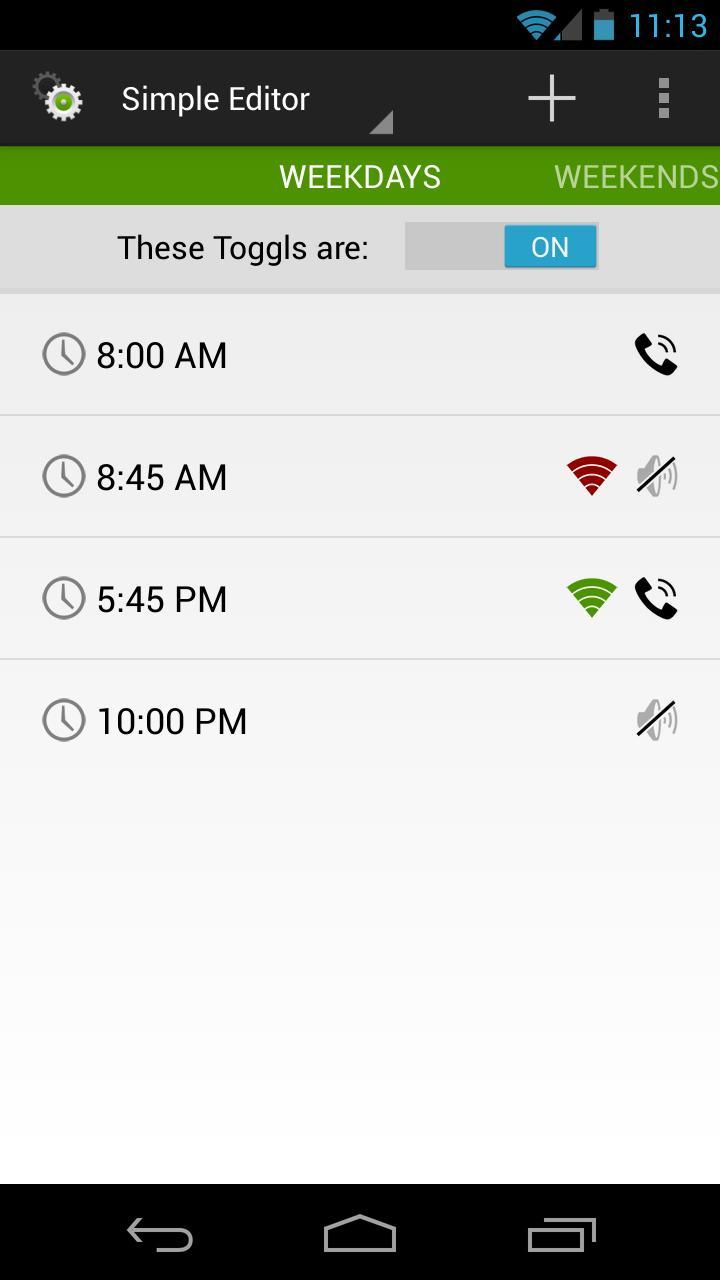720x1280 pixels.
Task: Switch to the Weekends tab
Action: pyautogui.click(x=636, y=177)
